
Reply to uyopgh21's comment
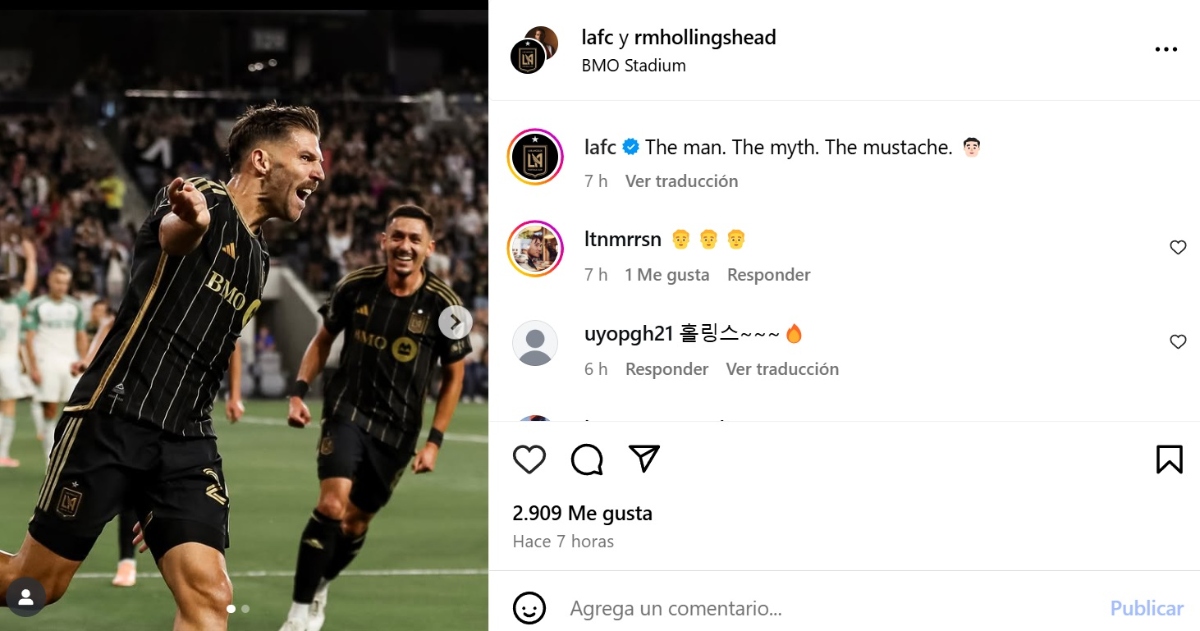pyautogui.click(x=666, y=369)
